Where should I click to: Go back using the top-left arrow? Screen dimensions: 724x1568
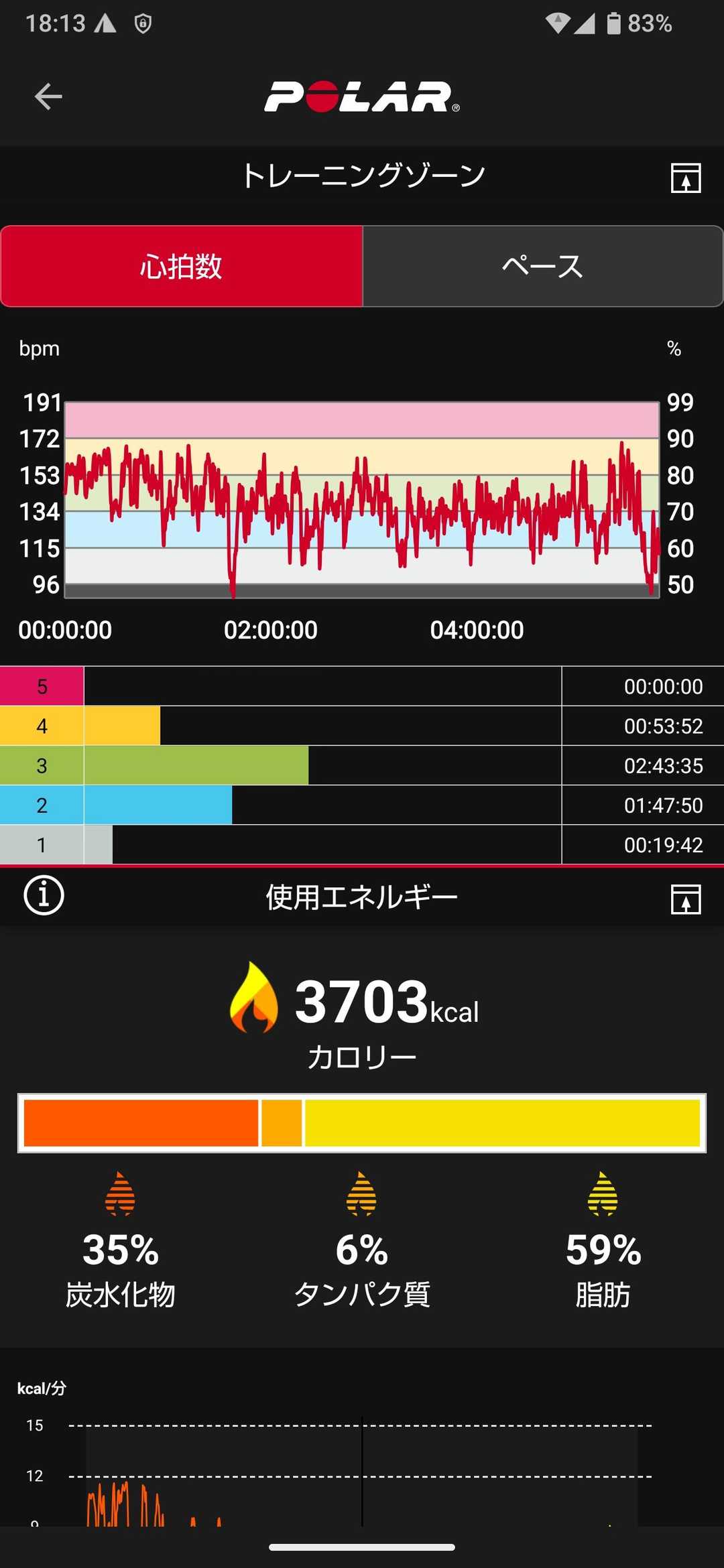point(48,96)
